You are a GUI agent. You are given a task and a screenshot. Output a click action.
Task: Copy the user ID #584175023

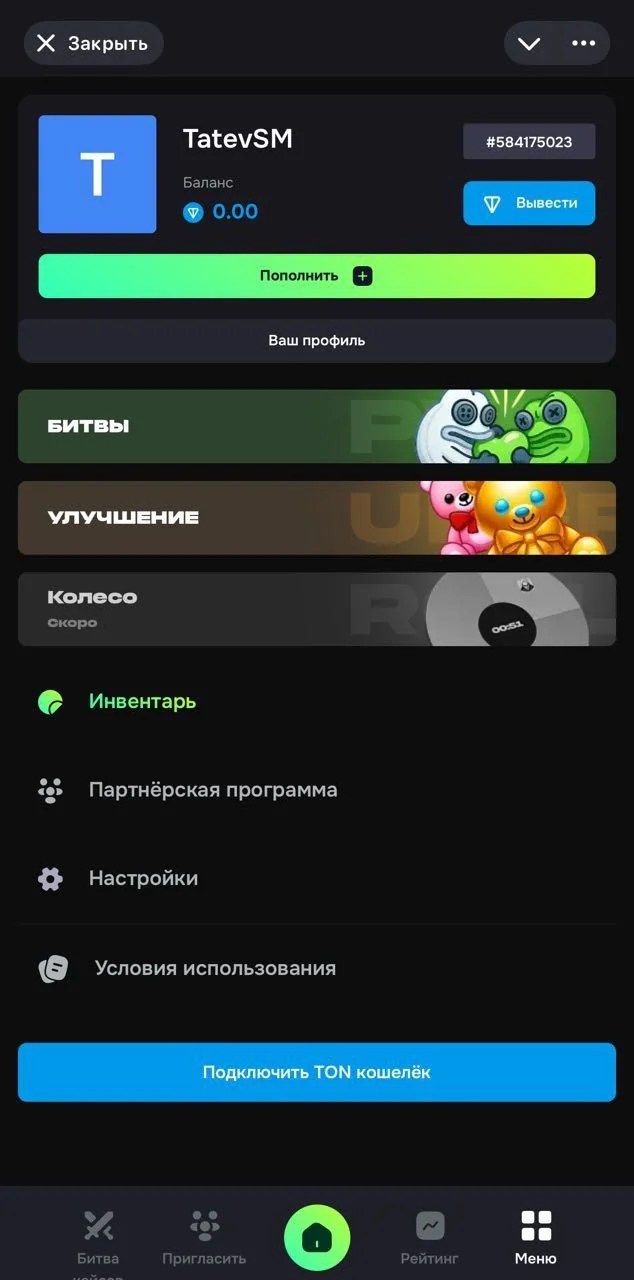click(x=529, y=142)
